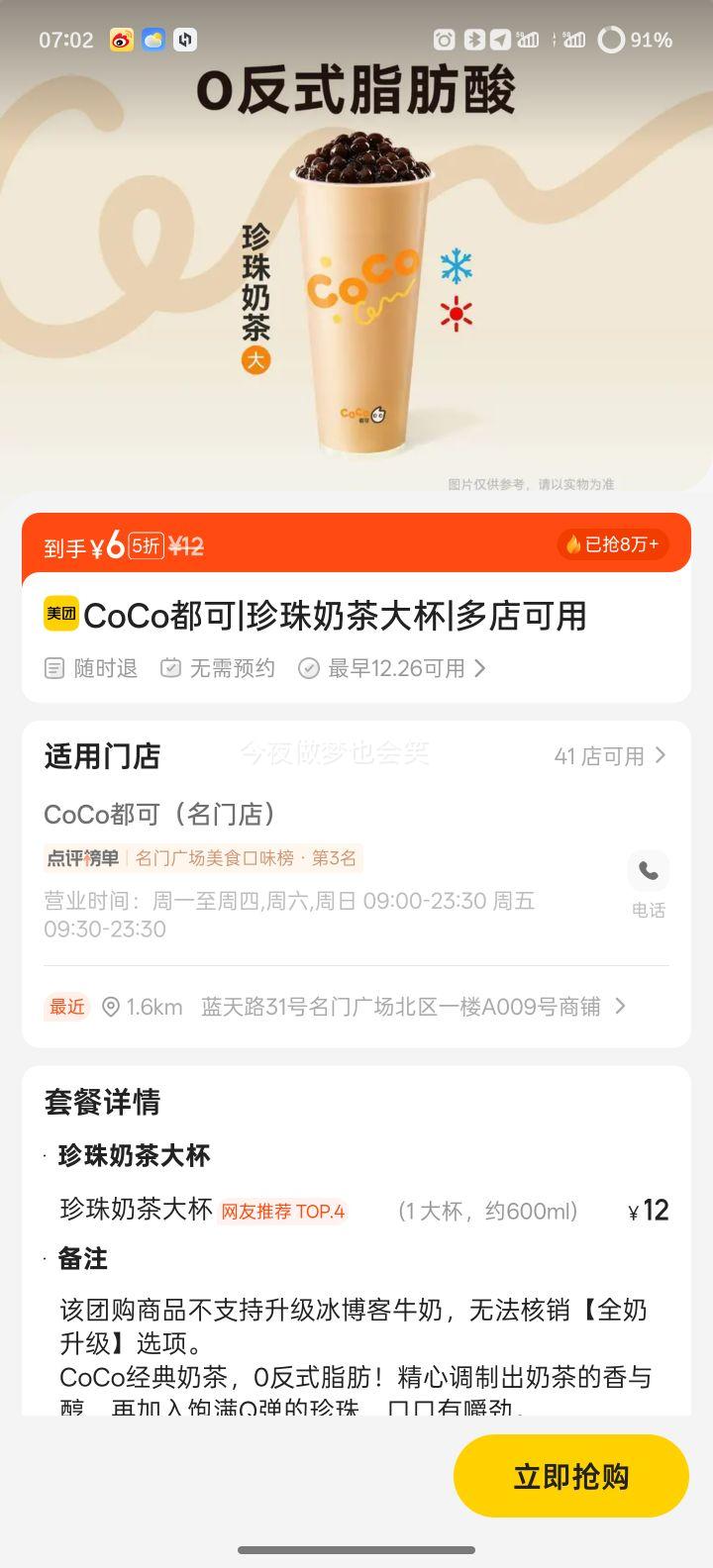The height and width of the screenshot is (1568, 713).
Task: Tap the 无需预约 checkmark icon
Action: coord(170,667)
